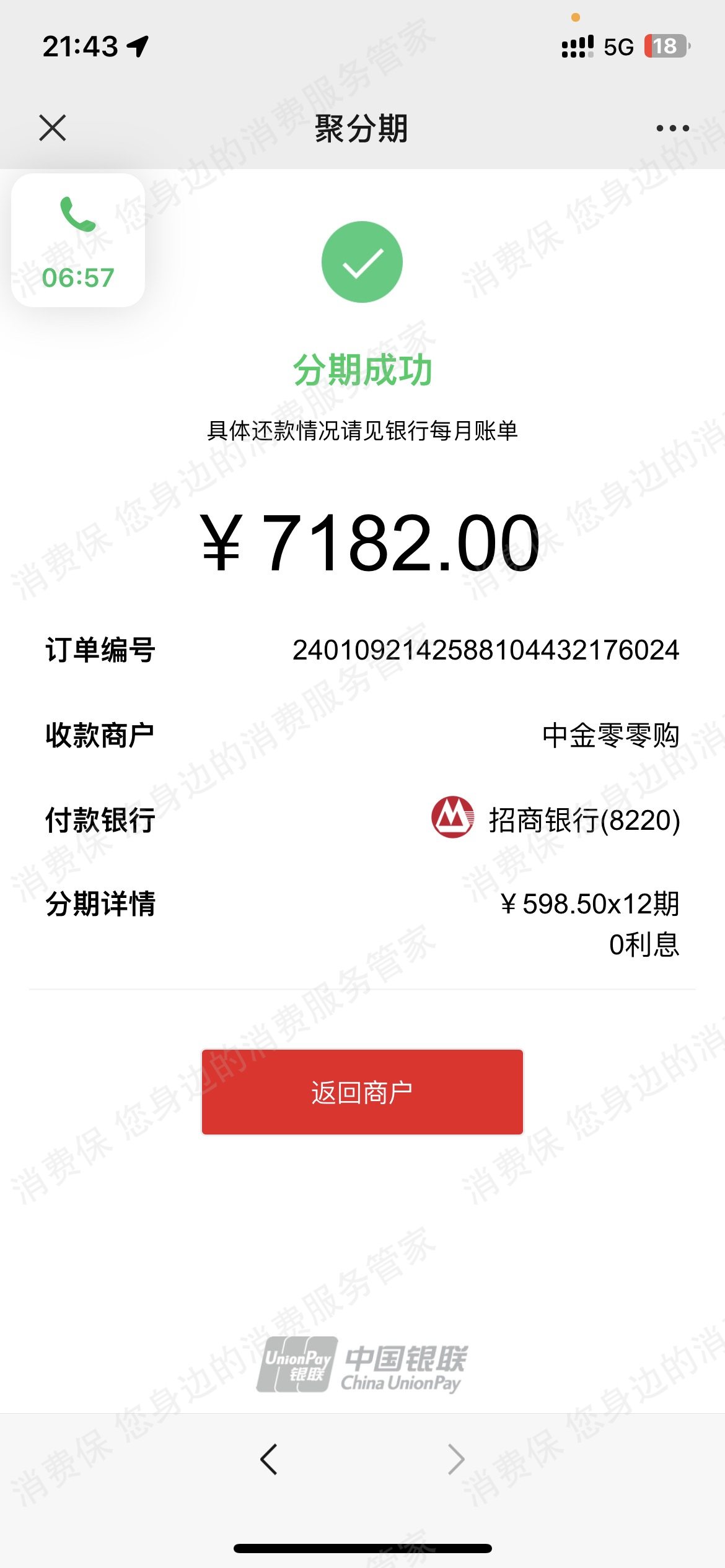Return to the ongoing call bubble
725x1568 pixels.
pos(78,240)
